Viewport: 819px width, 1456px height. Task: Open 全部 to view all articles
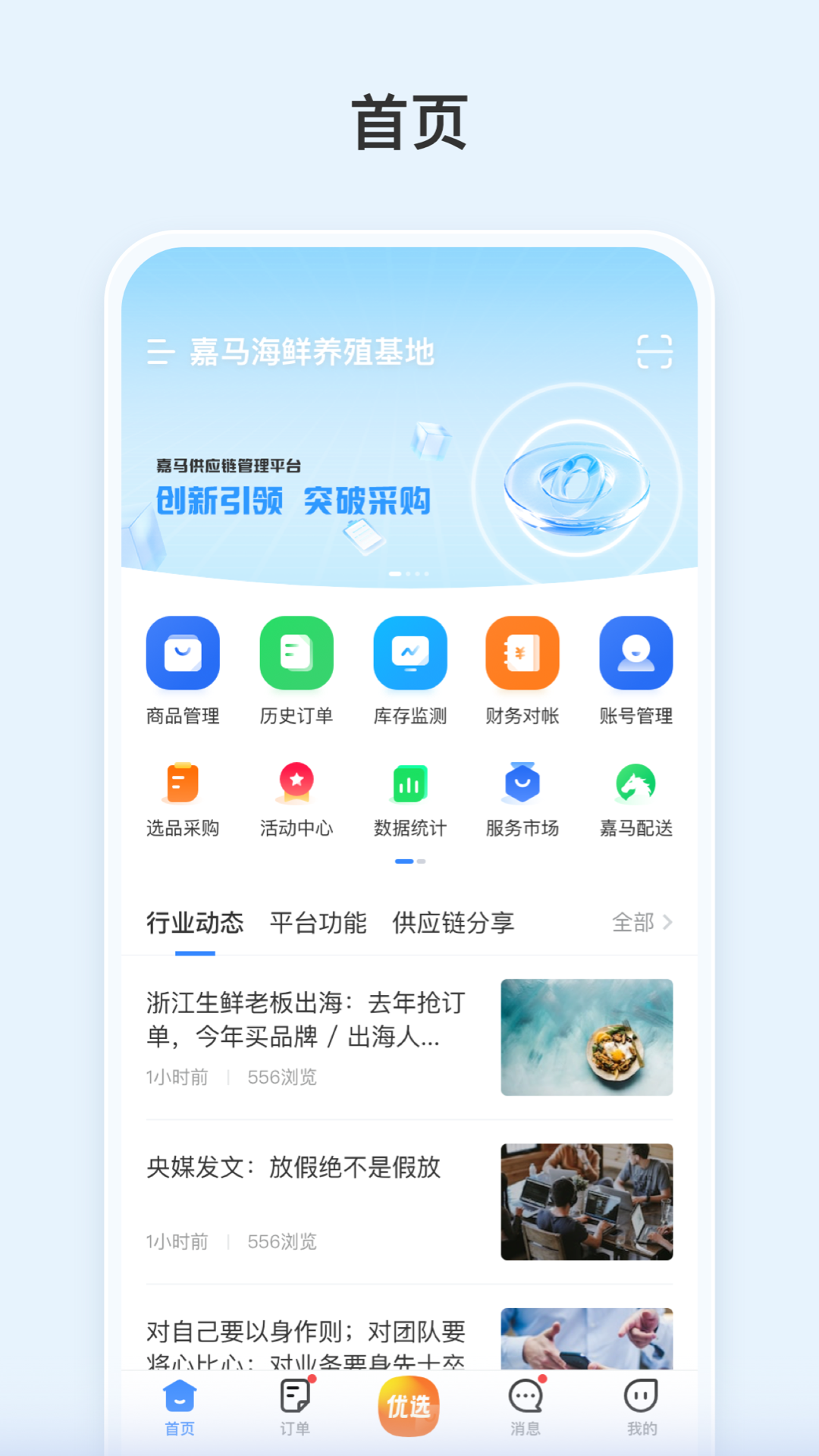[641, 923]
